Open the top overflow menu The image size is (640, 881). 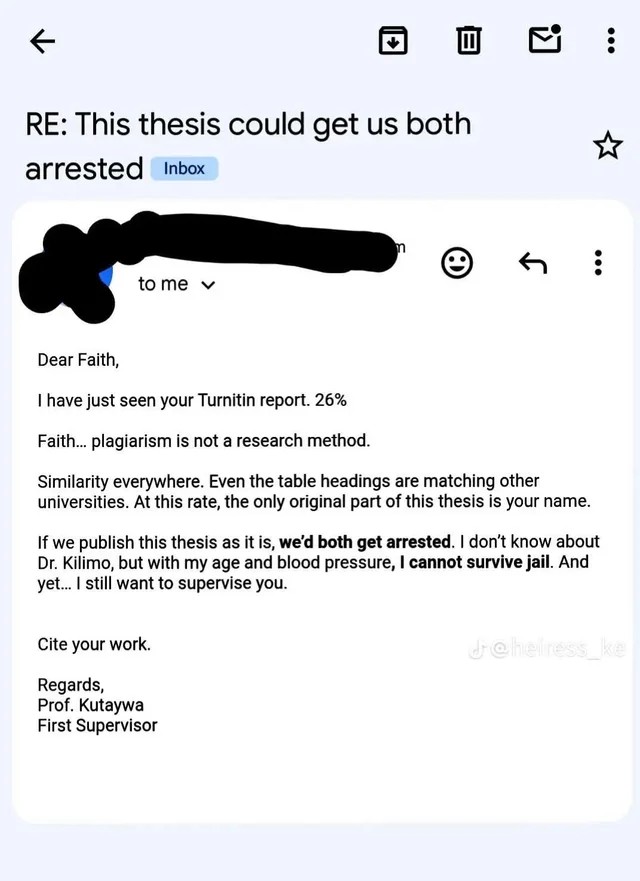pos(611,41)
